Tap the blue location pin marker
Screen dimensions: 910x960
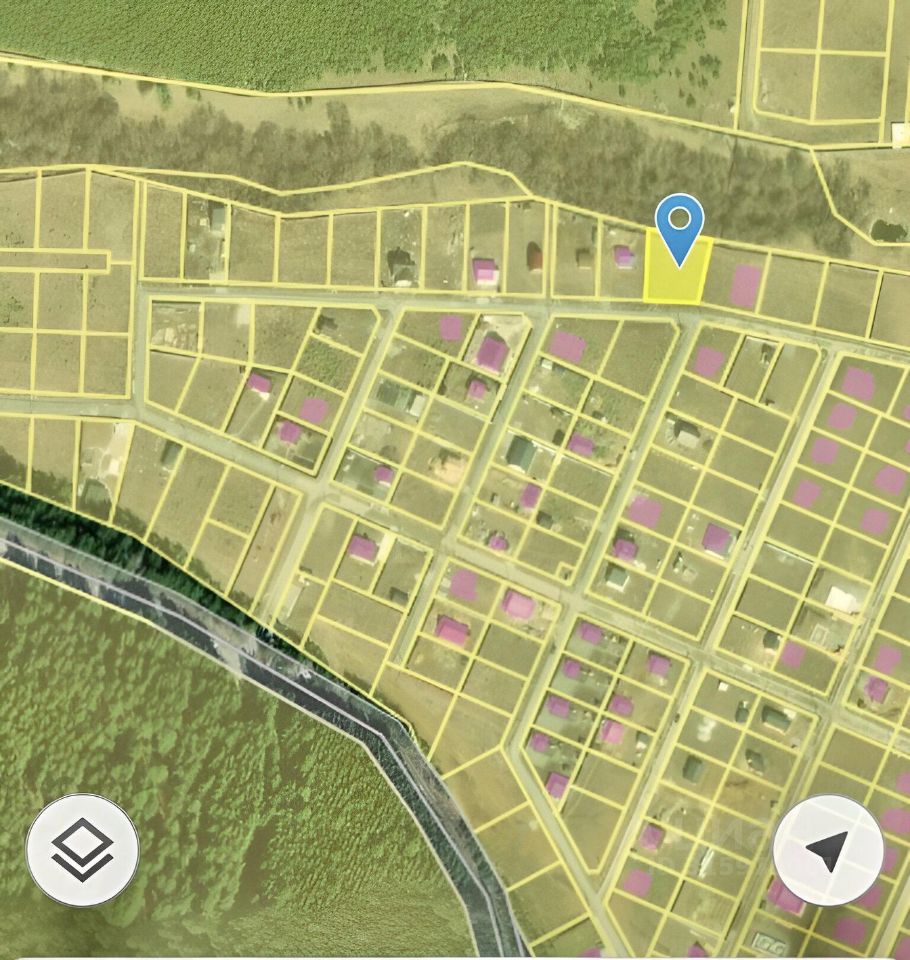pyautogui.click(x=679, y=224)
